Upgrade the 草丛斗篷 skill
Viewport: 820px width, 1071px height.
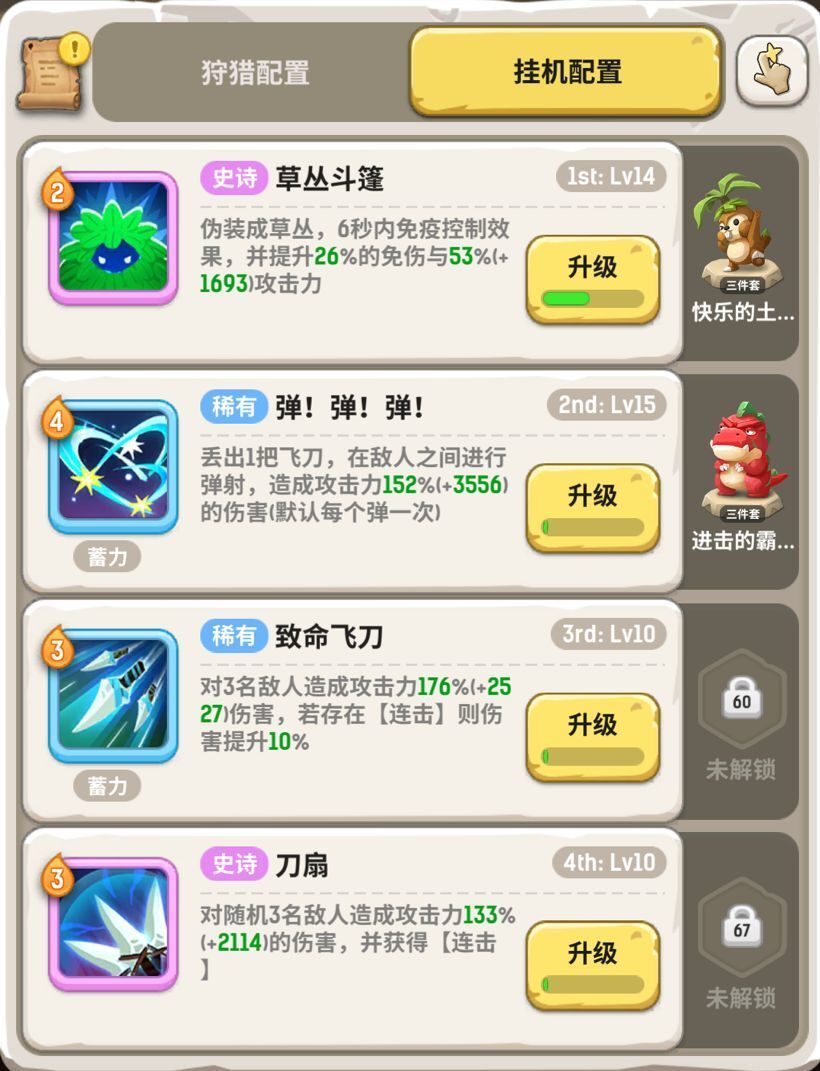(592, 266)
